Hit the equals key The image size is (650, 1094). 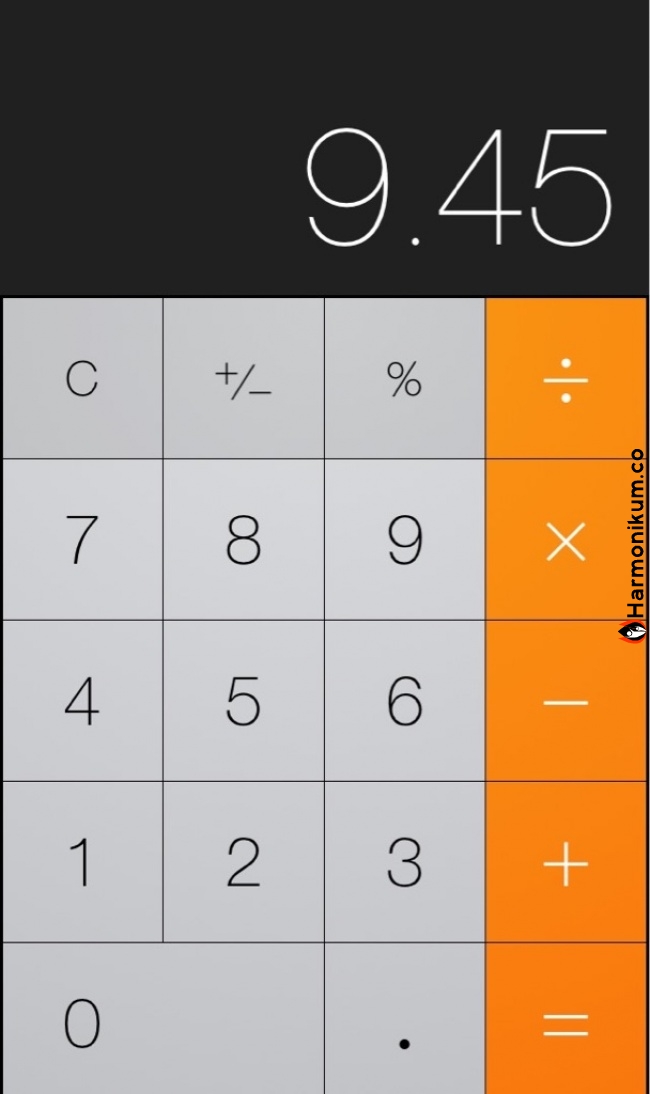pyautogui.click(x=566, y=1019)
